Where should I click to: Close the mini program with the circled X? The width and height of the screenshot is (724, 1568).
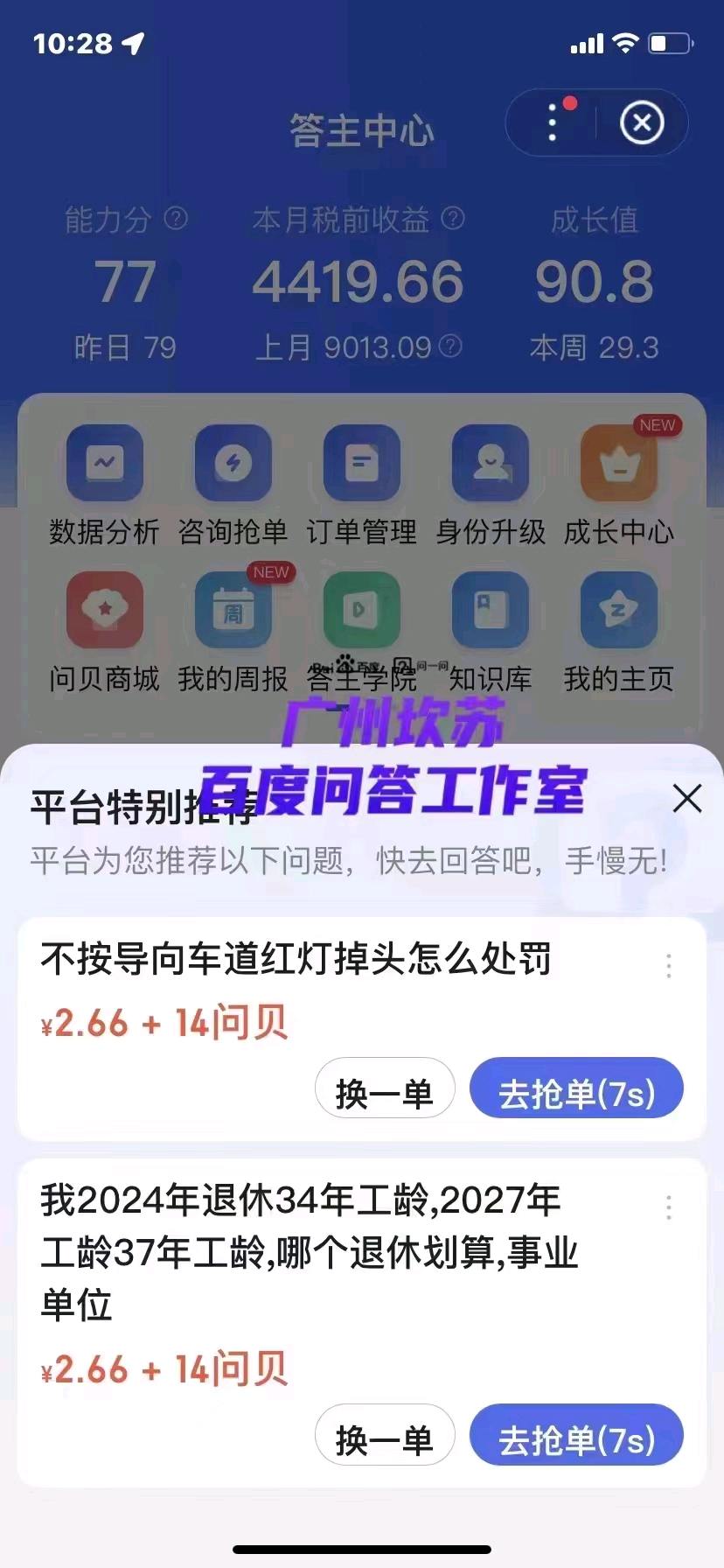pos(642,122)
